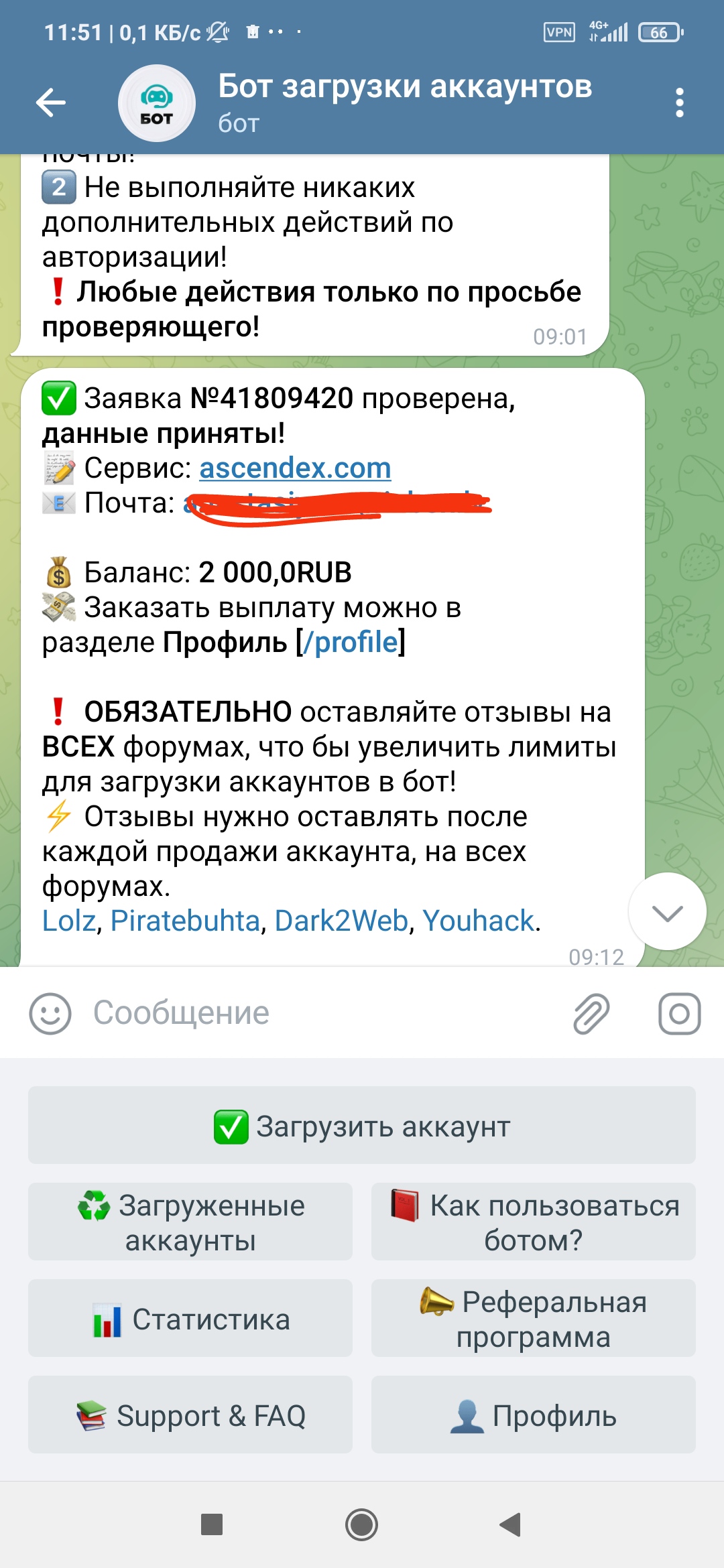
Task: Open the emoji picker
Action: tap(50, 1013)
